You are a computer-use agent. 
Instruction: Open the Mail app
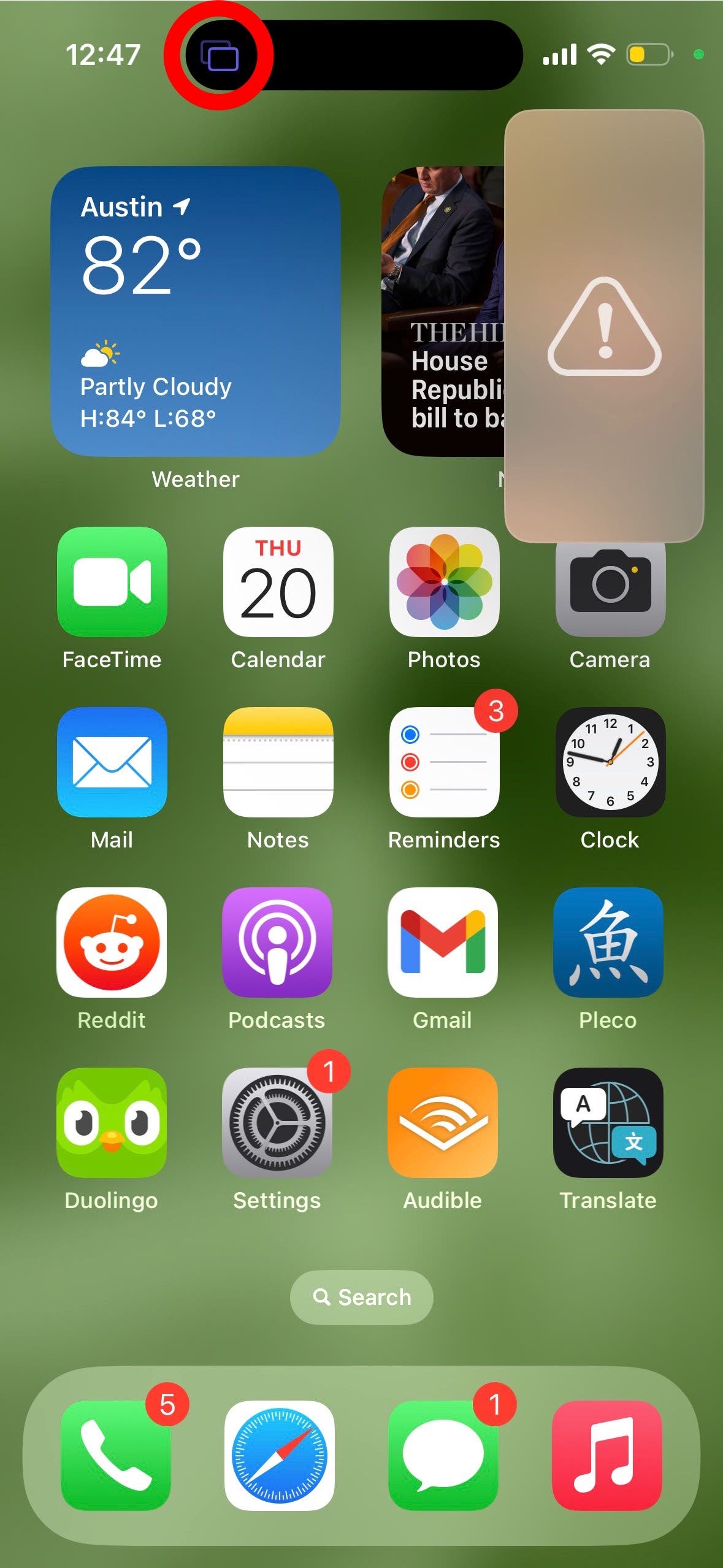pyautogui.click(x=112, y=762)
